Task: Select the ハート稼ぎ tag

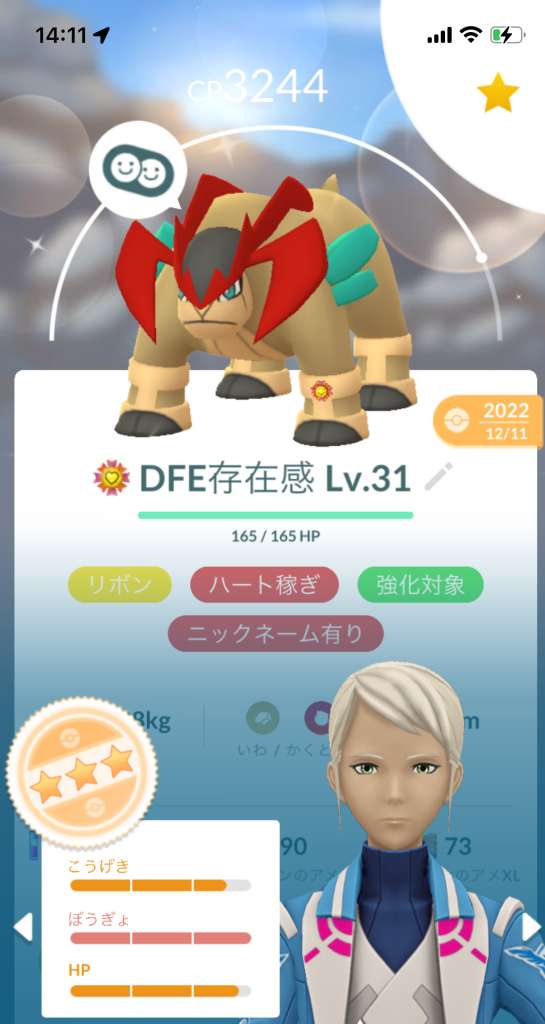Action: (x=264, y=585)
